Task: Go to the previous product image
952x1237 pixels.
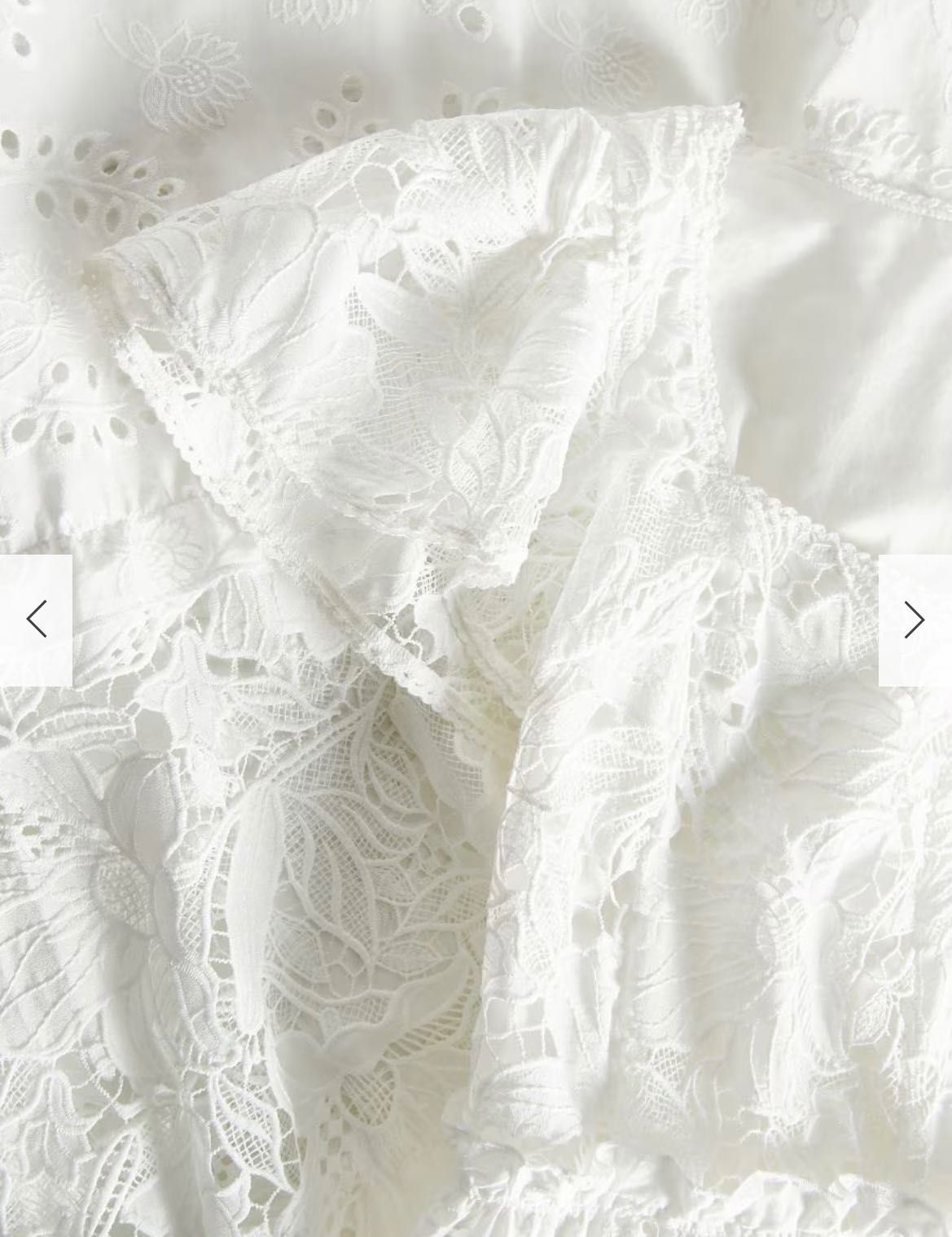Action: 36,620
